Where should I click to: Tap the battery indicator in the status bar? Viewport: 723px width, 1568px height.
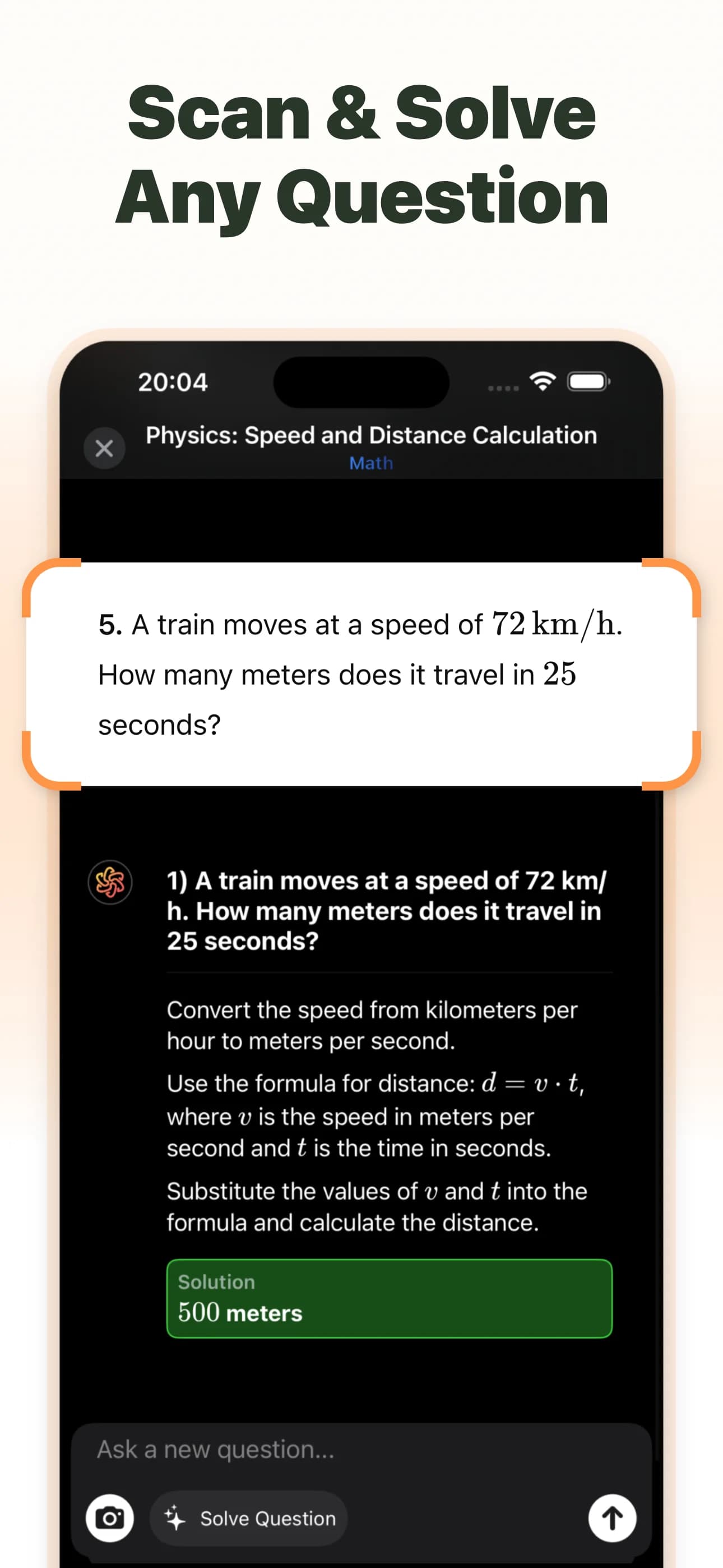(x=587, y=382)
